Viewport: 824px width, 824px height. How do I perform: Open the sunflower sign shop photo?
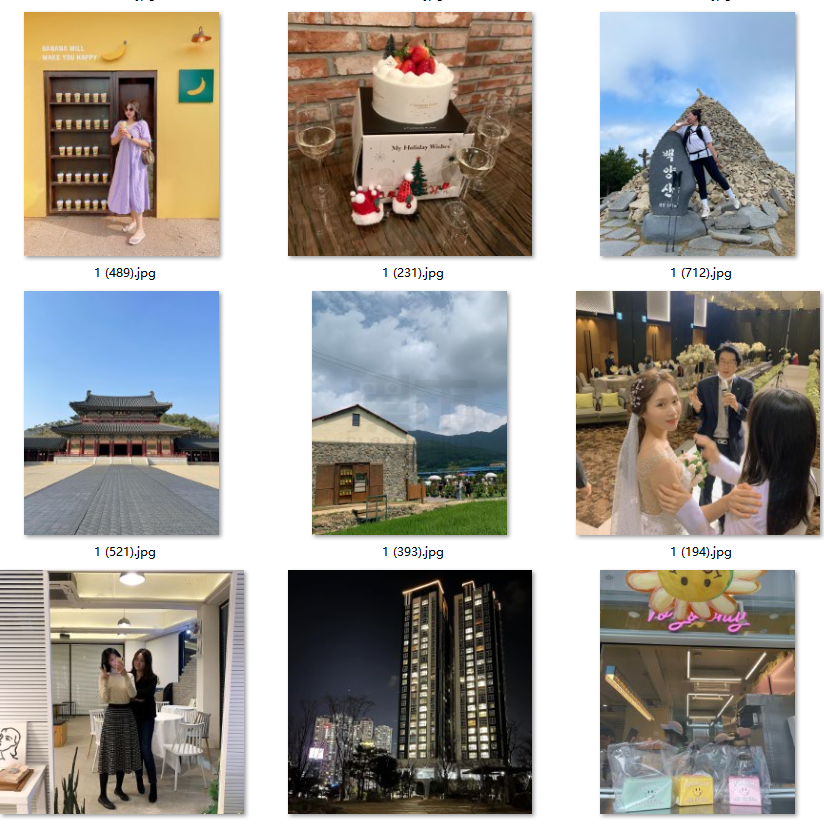(698, 692)
